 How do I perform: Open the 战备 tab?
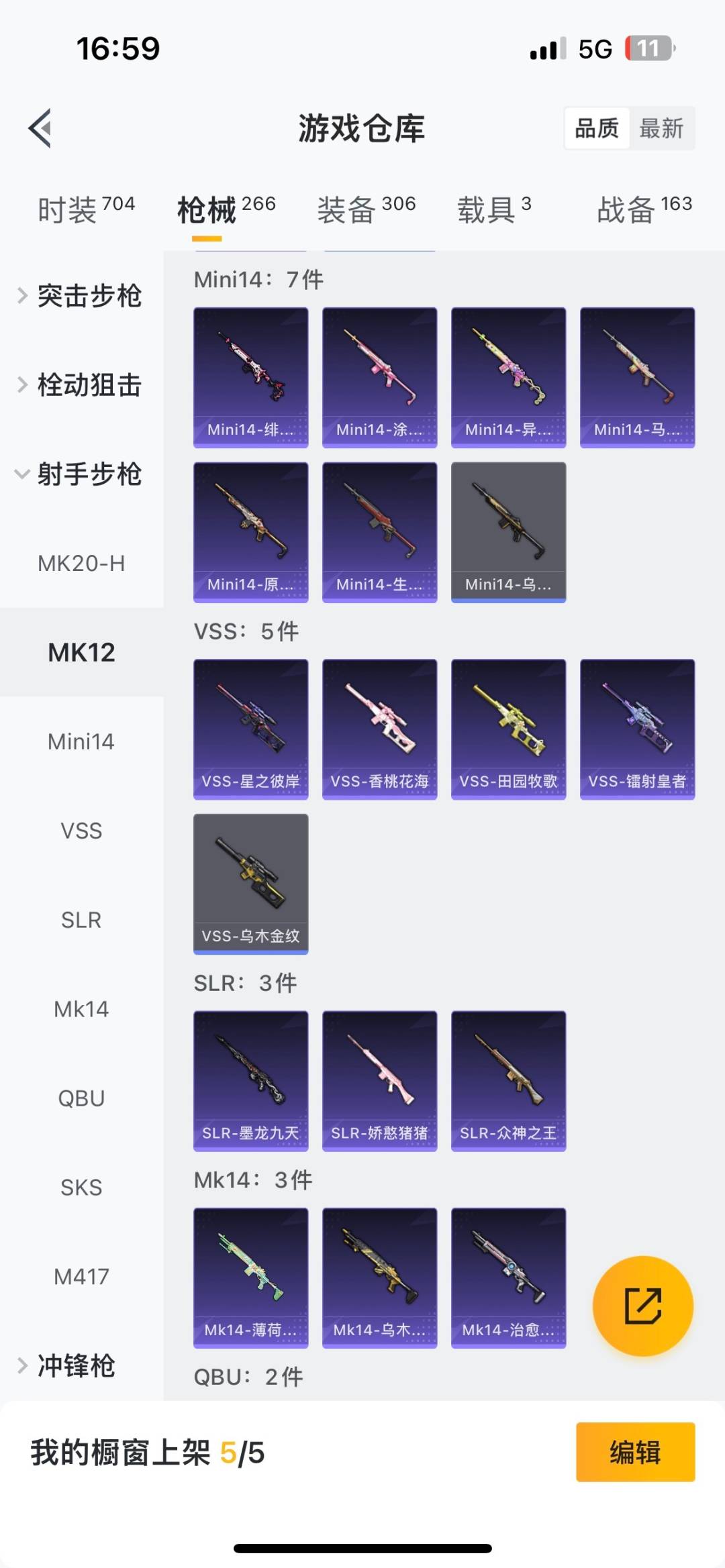644,210
